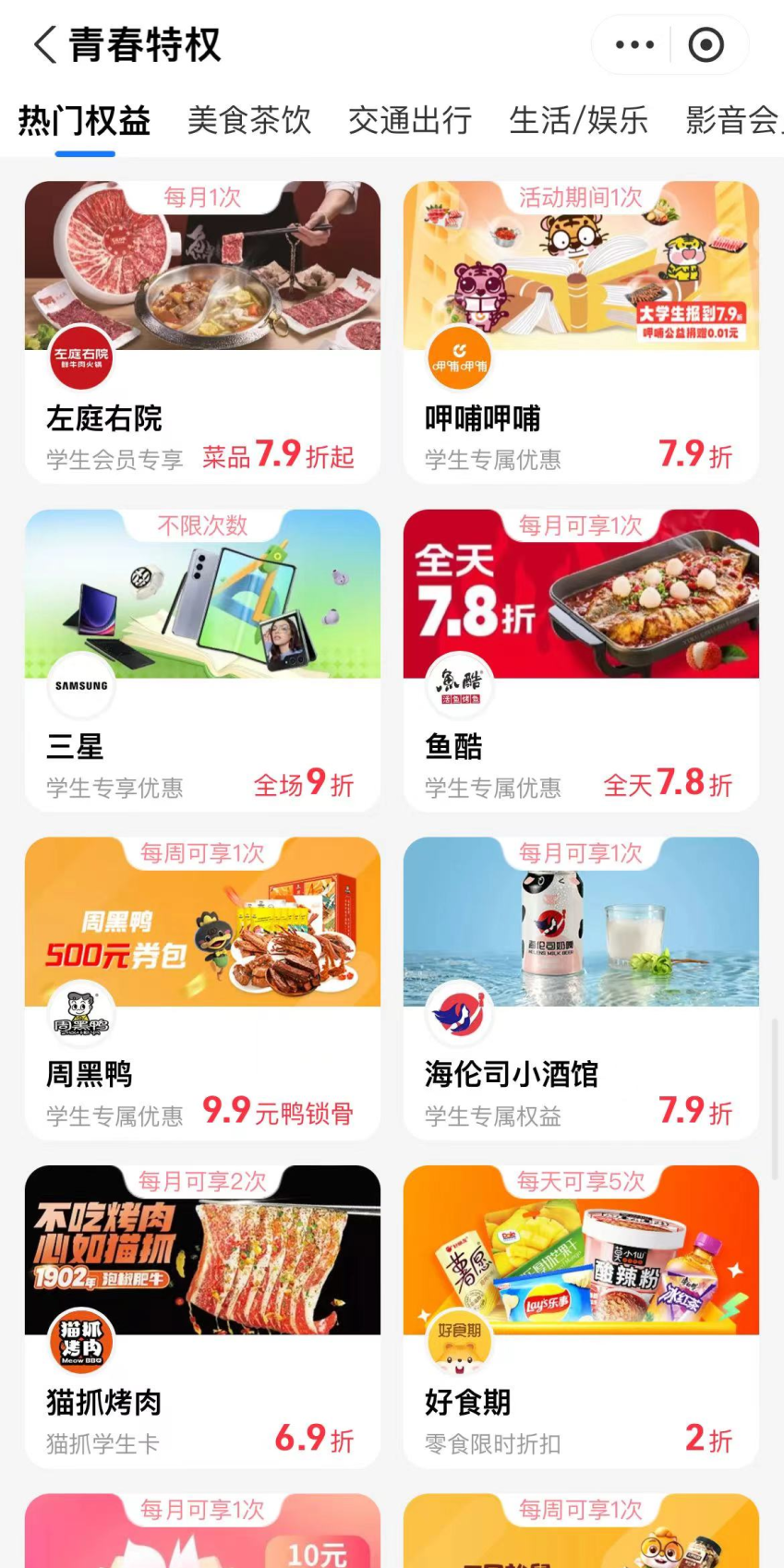The image size is (784, 1568).
Task: Go back from 青春特权 page
Action: point(44,44)
